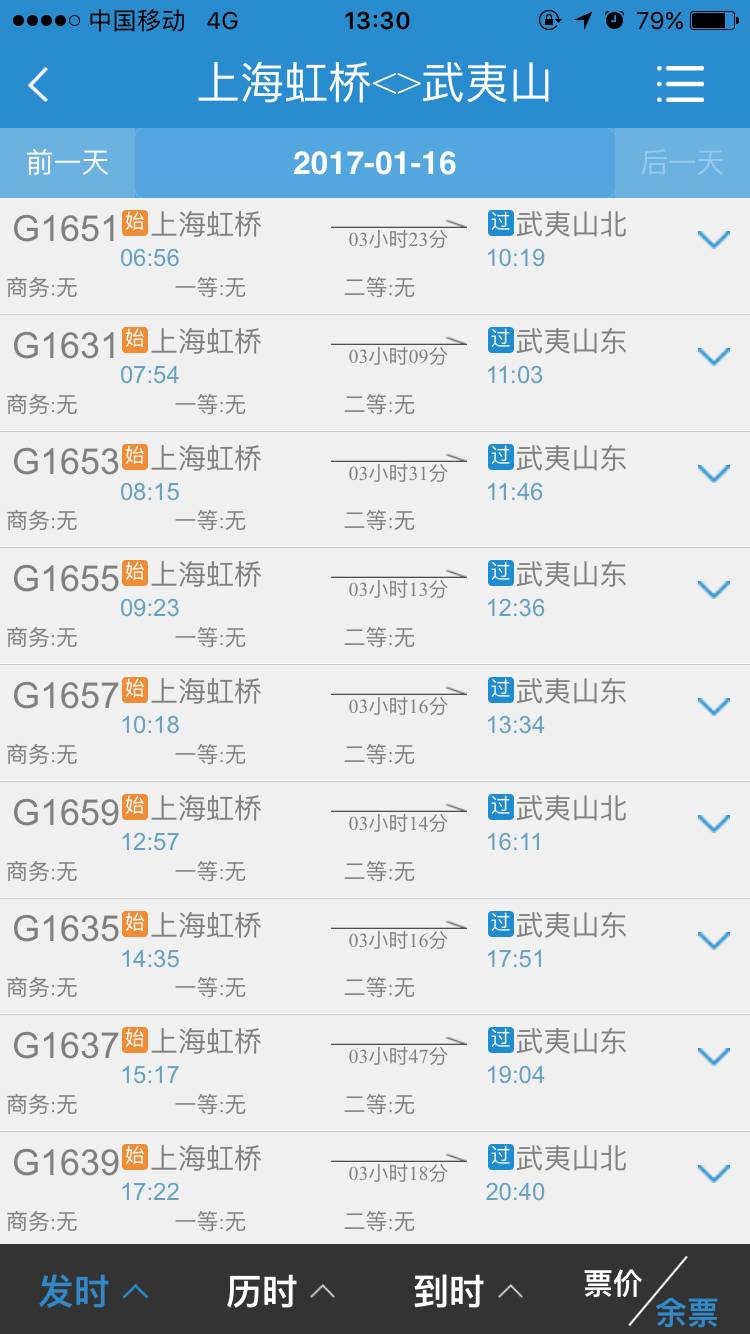Sort by departure time 发时
The width and height of the screenshot is (750, 1334).
point(93,1291)
